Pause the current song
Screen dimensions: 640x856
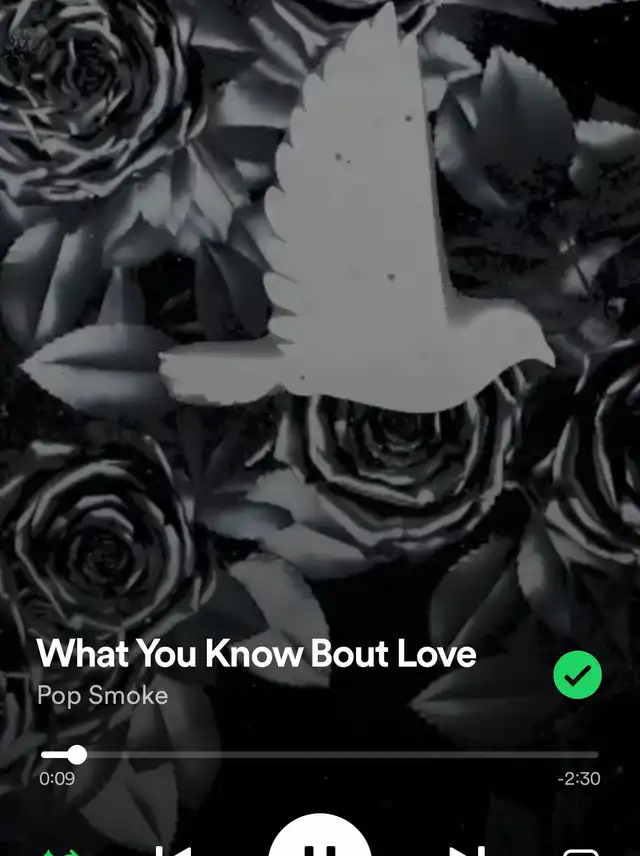320,838
